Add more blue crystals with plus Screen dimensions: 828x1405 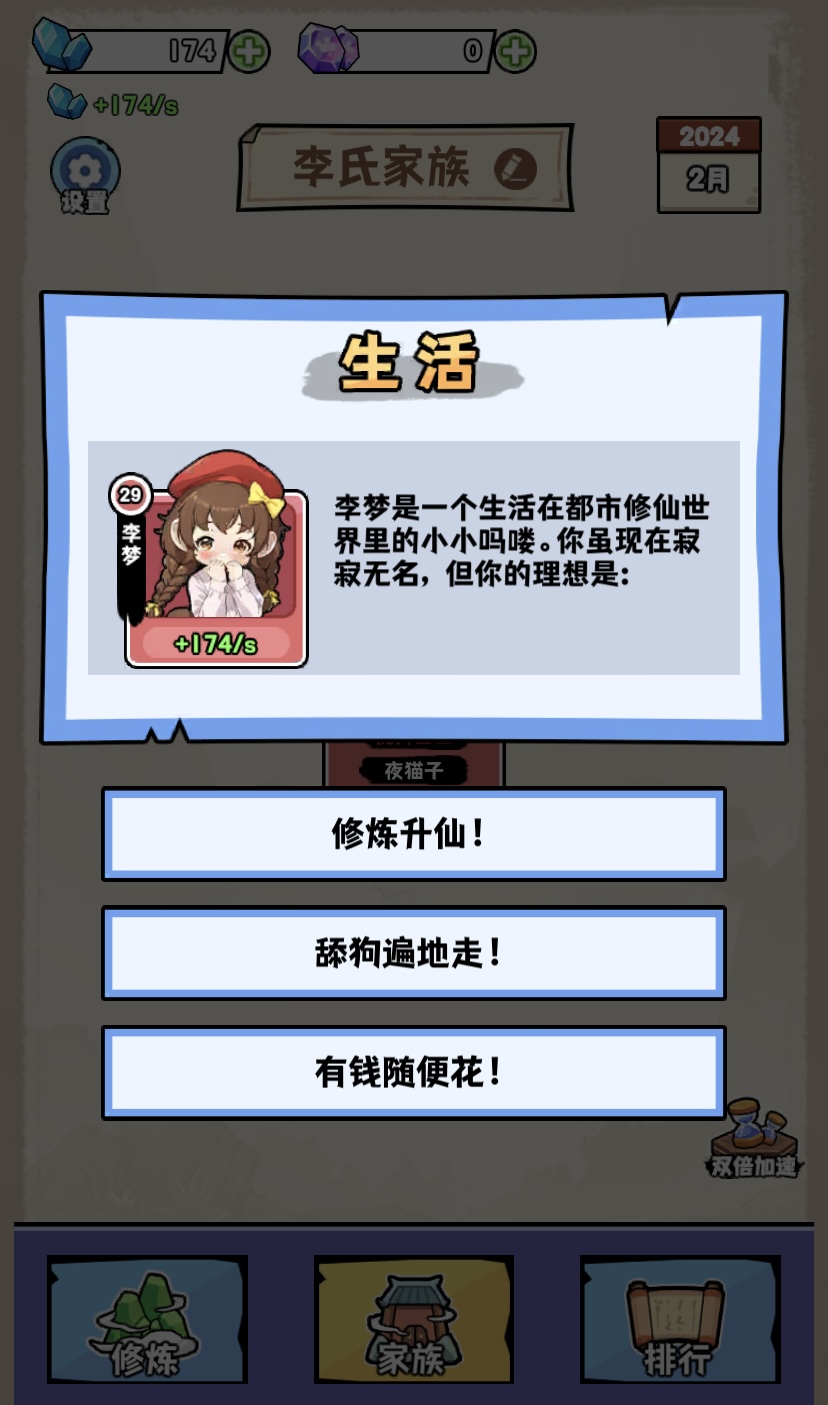point(249,52)
